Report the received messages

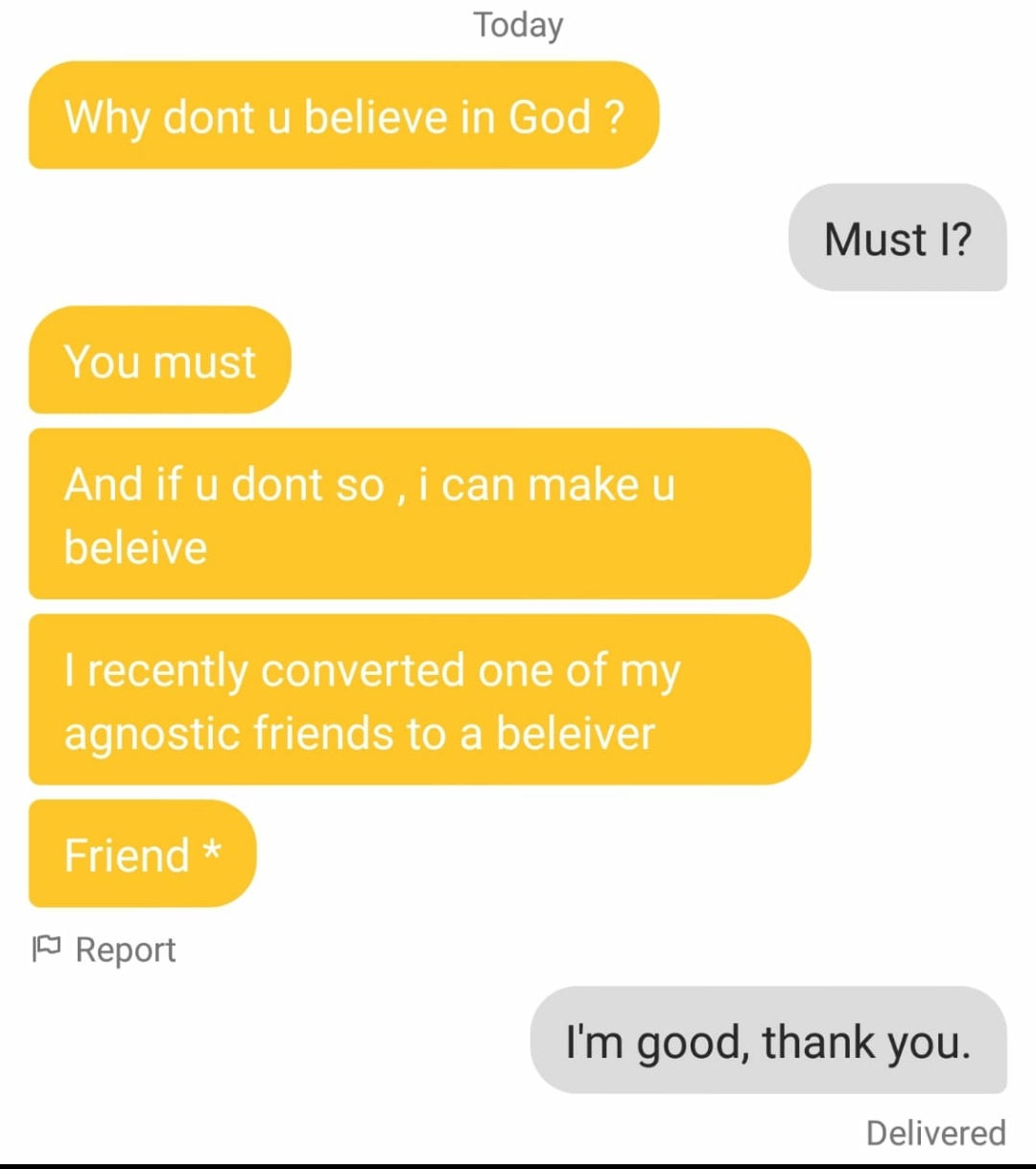(x=106, y=949)
